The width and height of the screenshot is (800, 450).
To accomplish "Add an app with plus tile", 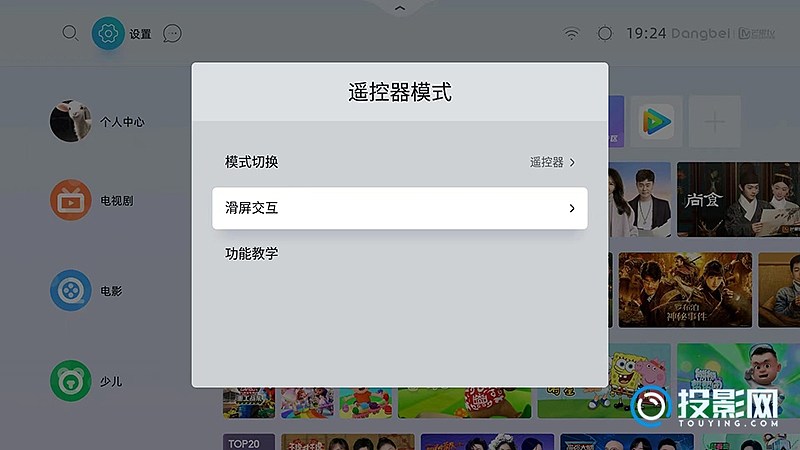I will (714, 122).
